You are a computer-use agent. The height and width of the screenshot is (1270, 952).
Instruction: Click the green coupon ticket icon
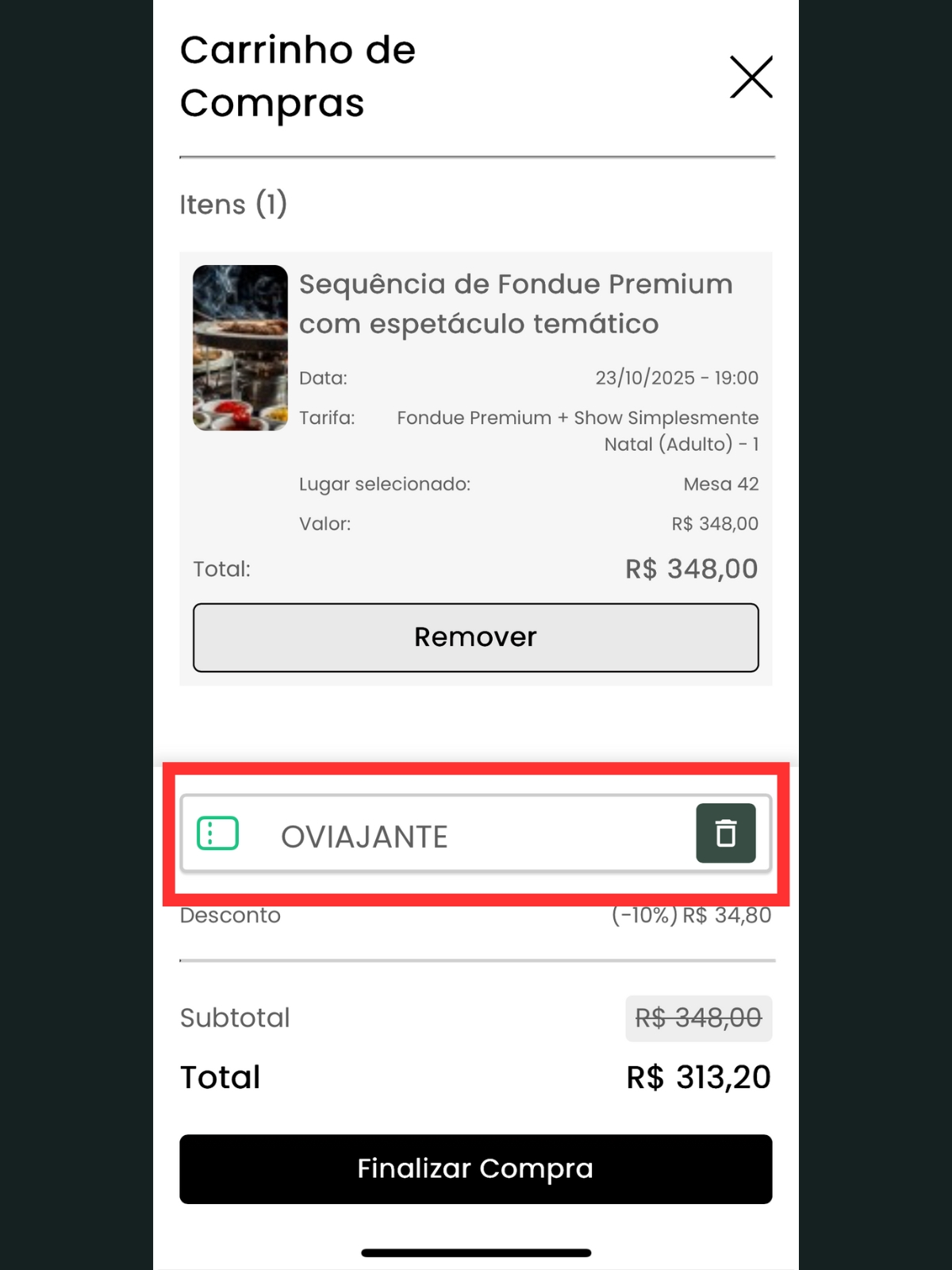pyautogui.click(x=216, y=834)
